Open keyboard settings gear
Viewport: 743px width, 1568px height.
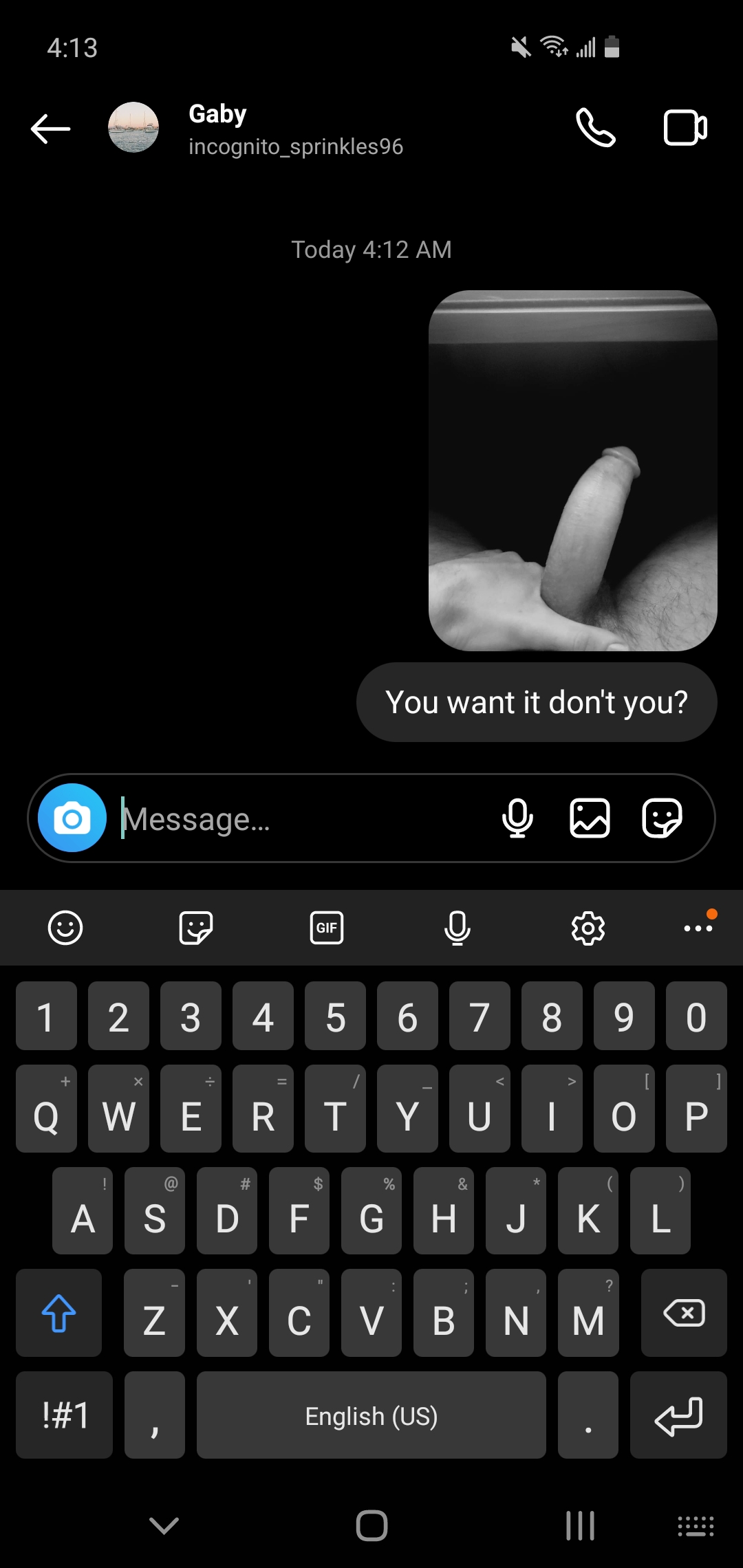pos(588,928)
